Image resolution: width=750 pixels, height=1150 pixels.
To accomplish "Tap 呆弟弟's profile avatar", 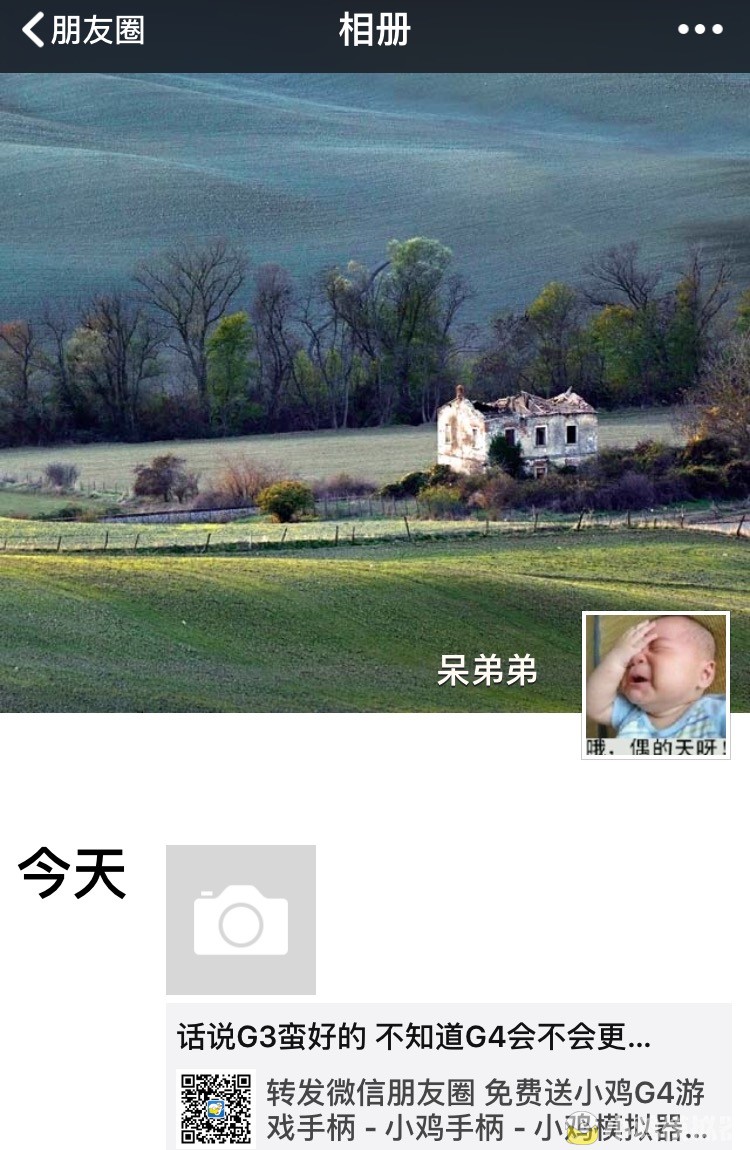I will tap(656, 685).
